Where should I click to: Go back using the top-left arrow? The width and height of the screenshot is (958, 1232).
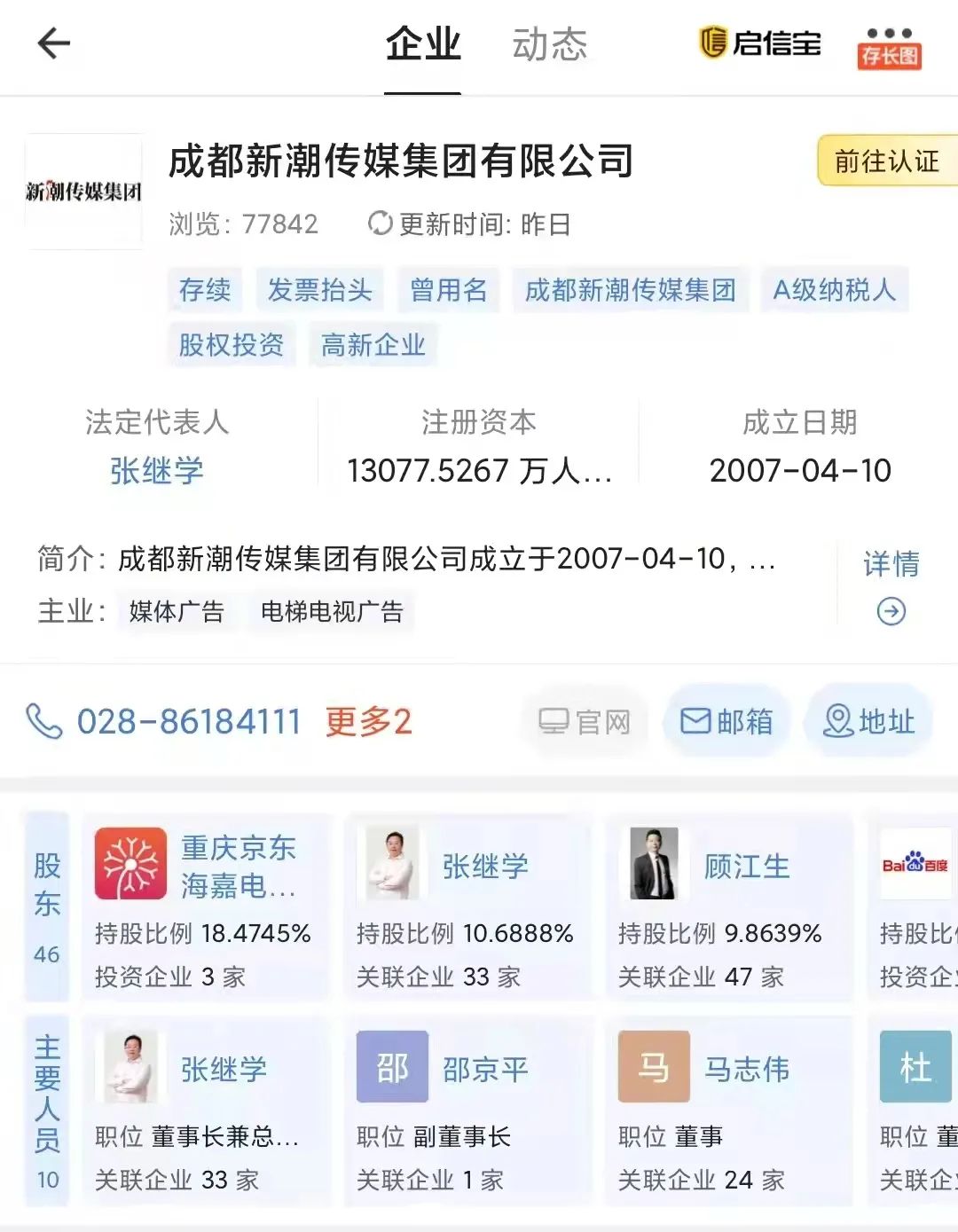tap(53, 43)
